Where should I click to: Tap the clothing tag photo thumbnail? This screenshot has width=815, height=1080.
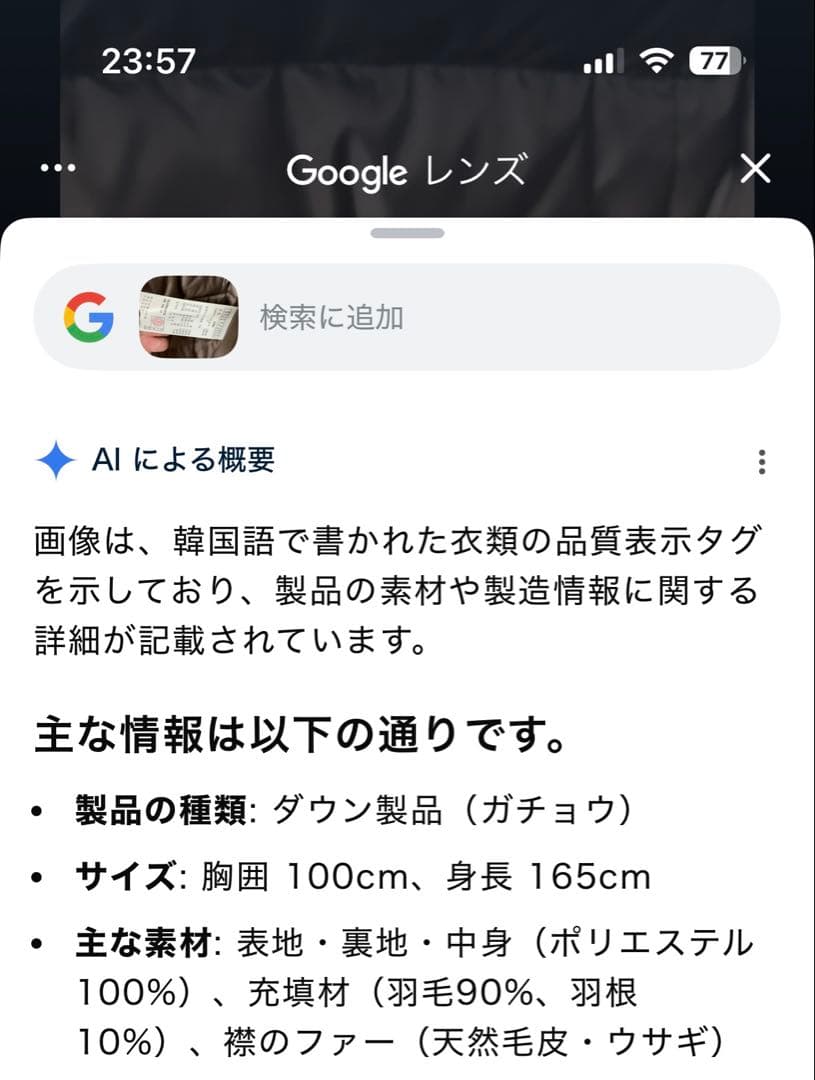coord(189,316)
